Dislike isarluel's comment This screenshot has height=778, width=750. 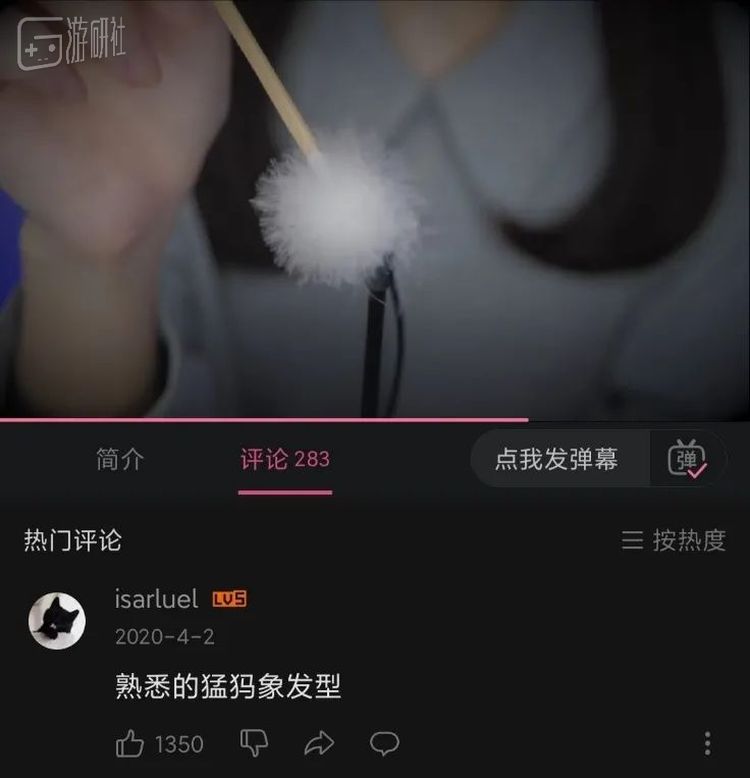(254, 743)
